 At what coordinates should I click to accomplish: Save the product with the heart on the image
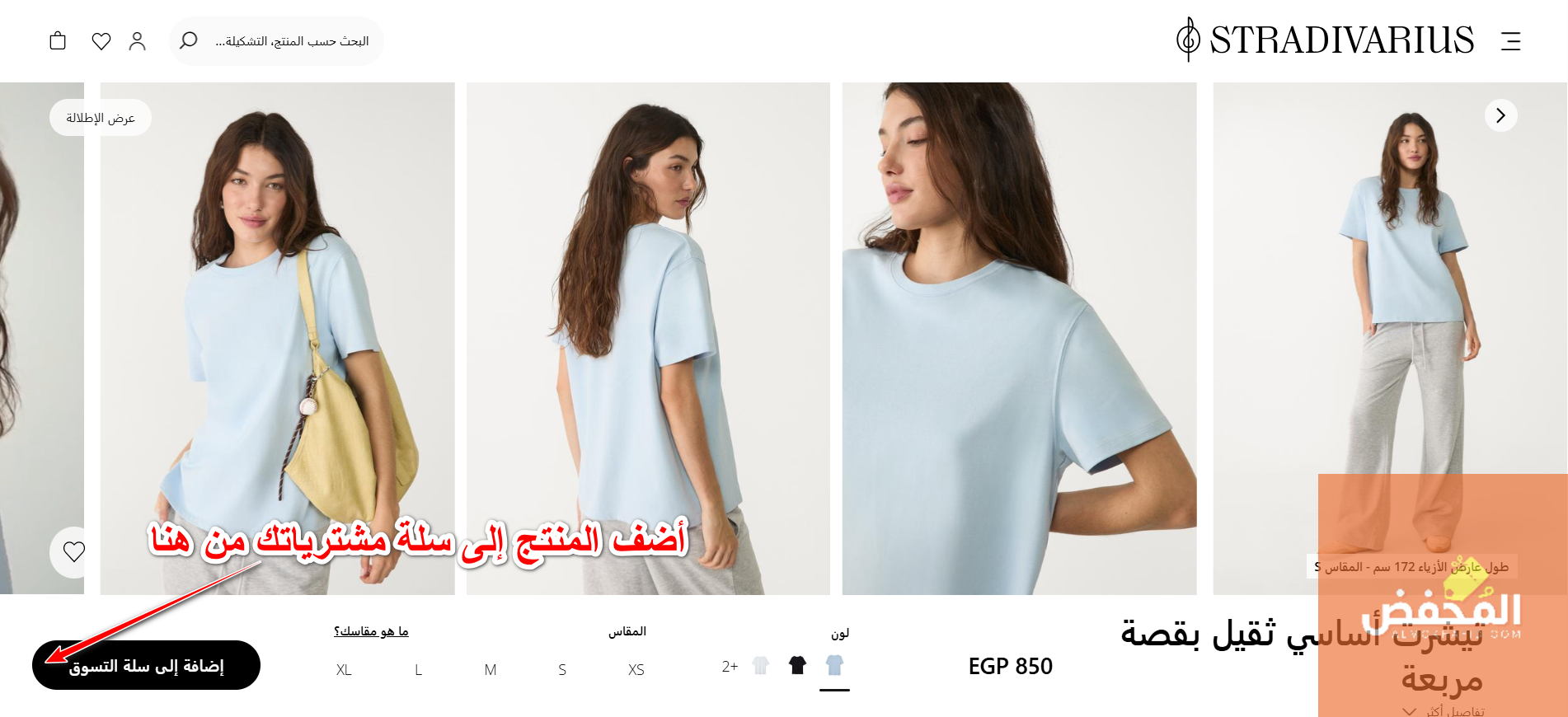(74, 551)
